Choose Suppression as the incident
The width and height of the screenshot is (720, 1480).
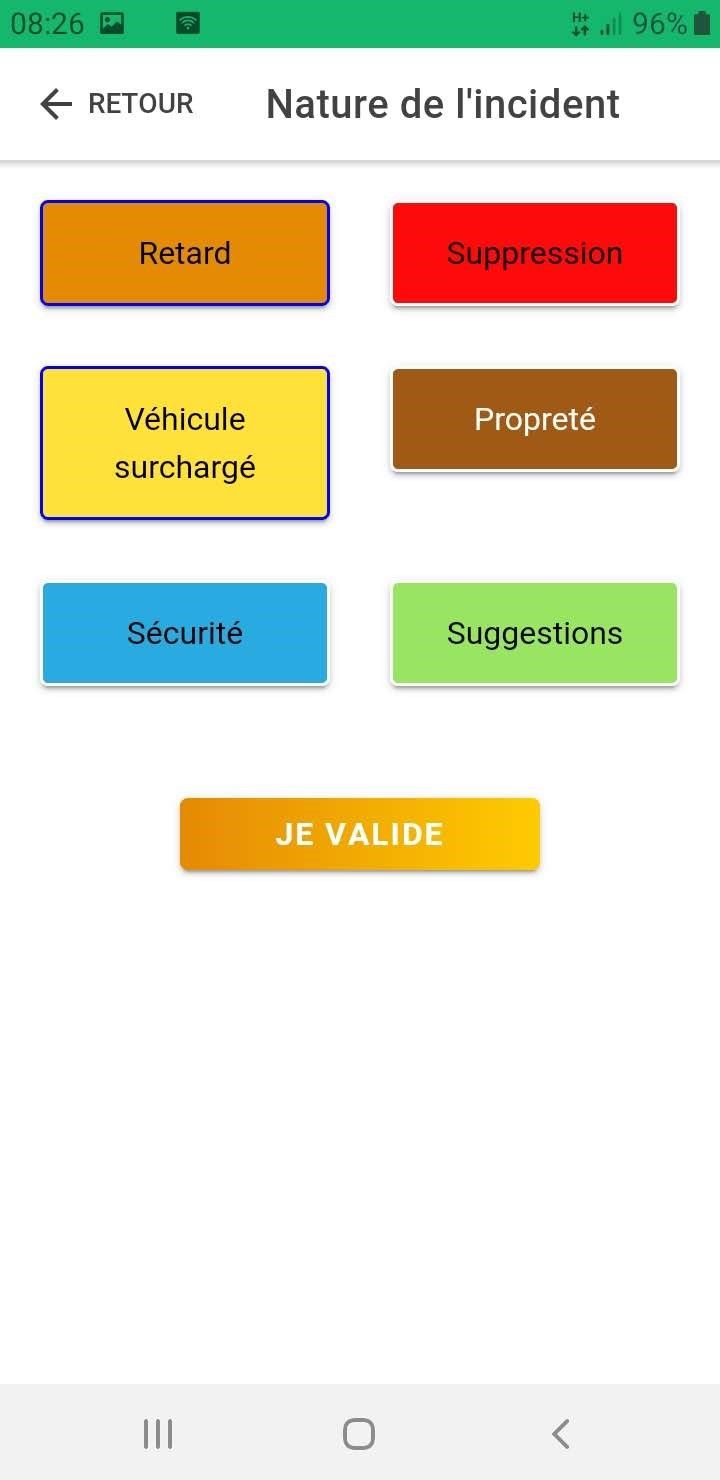[x=535, y=253]
